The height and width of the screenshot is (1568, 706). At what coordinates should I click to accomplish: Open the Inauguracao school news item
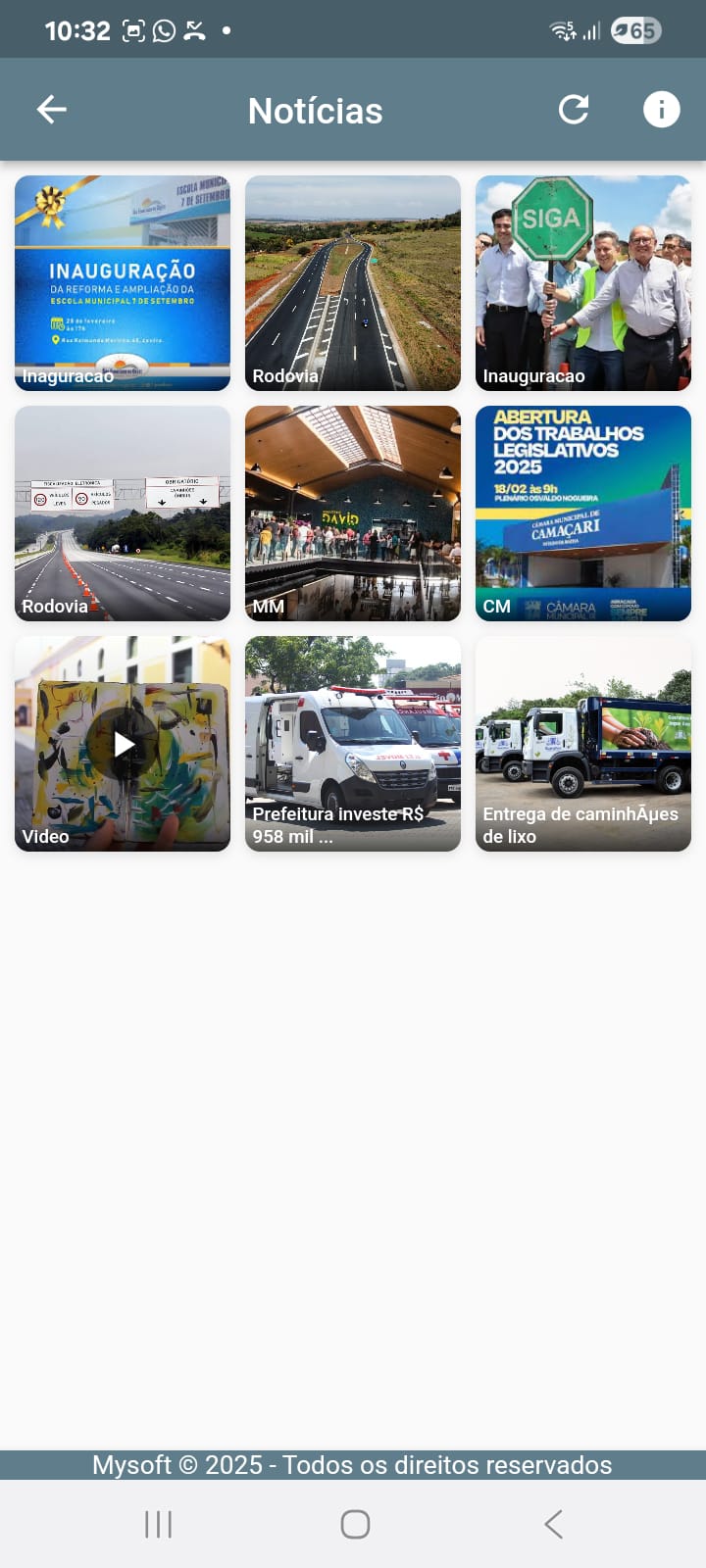click(122, 283)
